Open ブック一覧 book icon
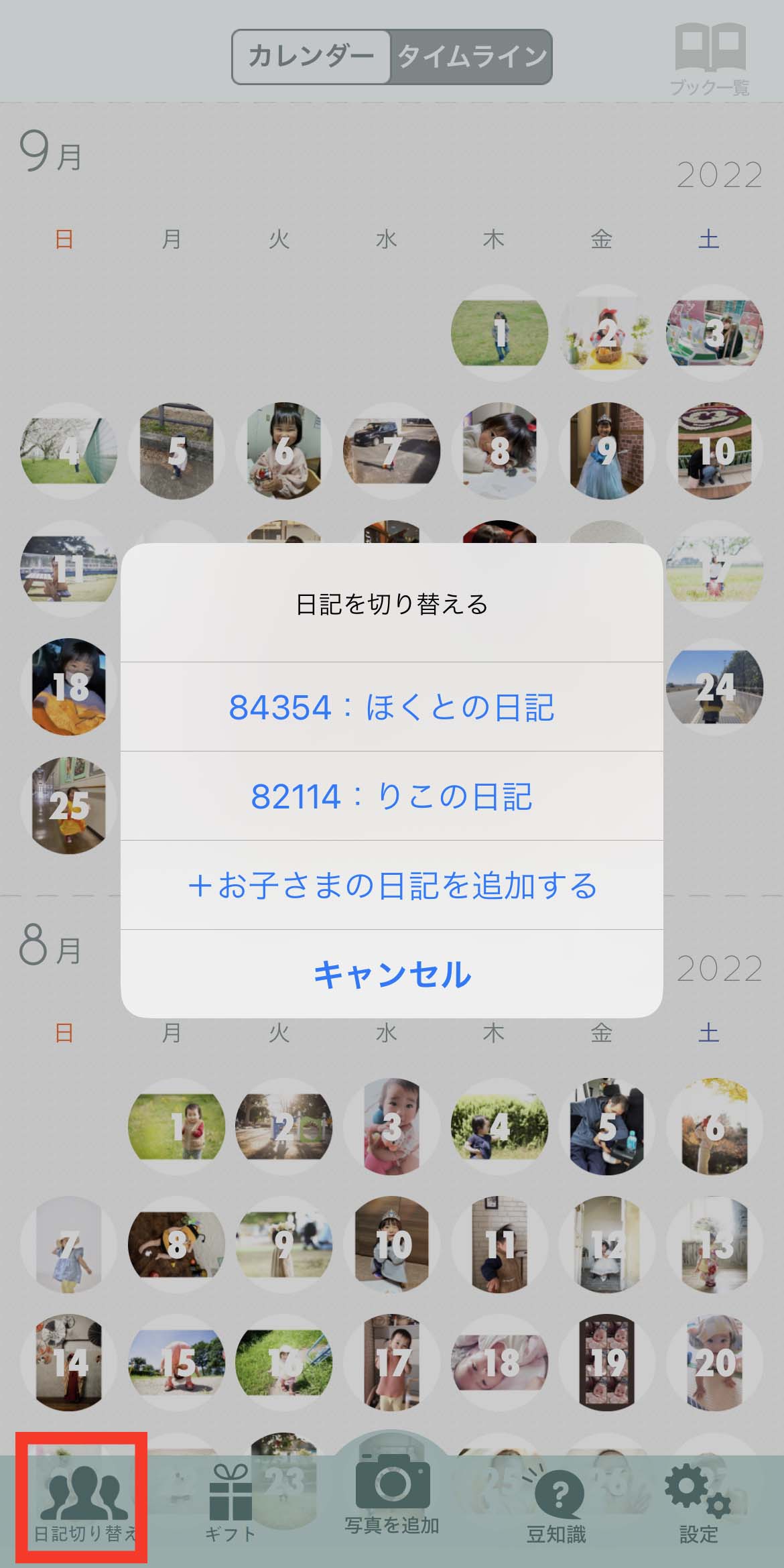 (710, 59)
